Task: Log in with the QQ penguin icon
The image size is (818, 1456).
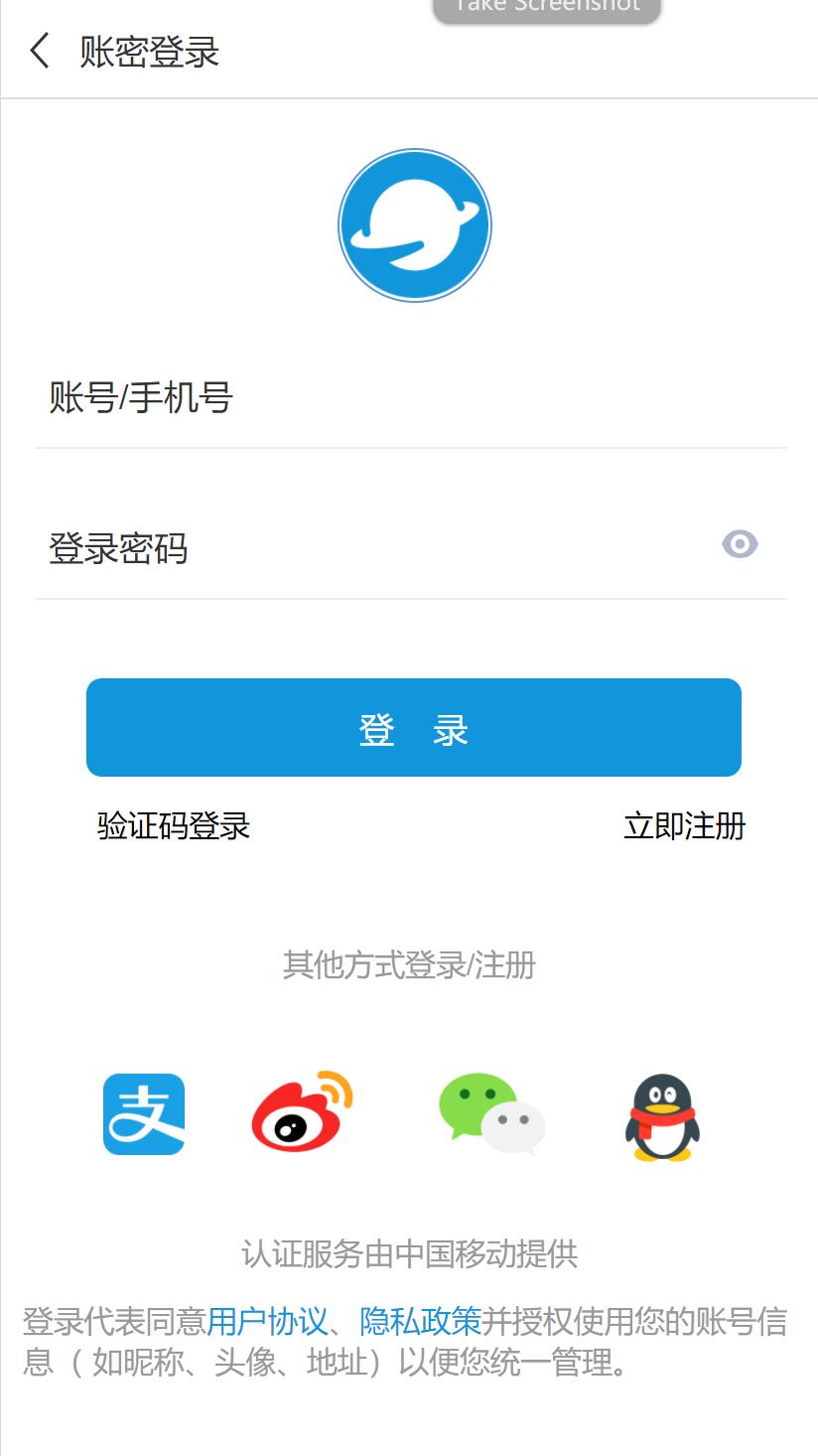Action: click(x=662, y=1117)
